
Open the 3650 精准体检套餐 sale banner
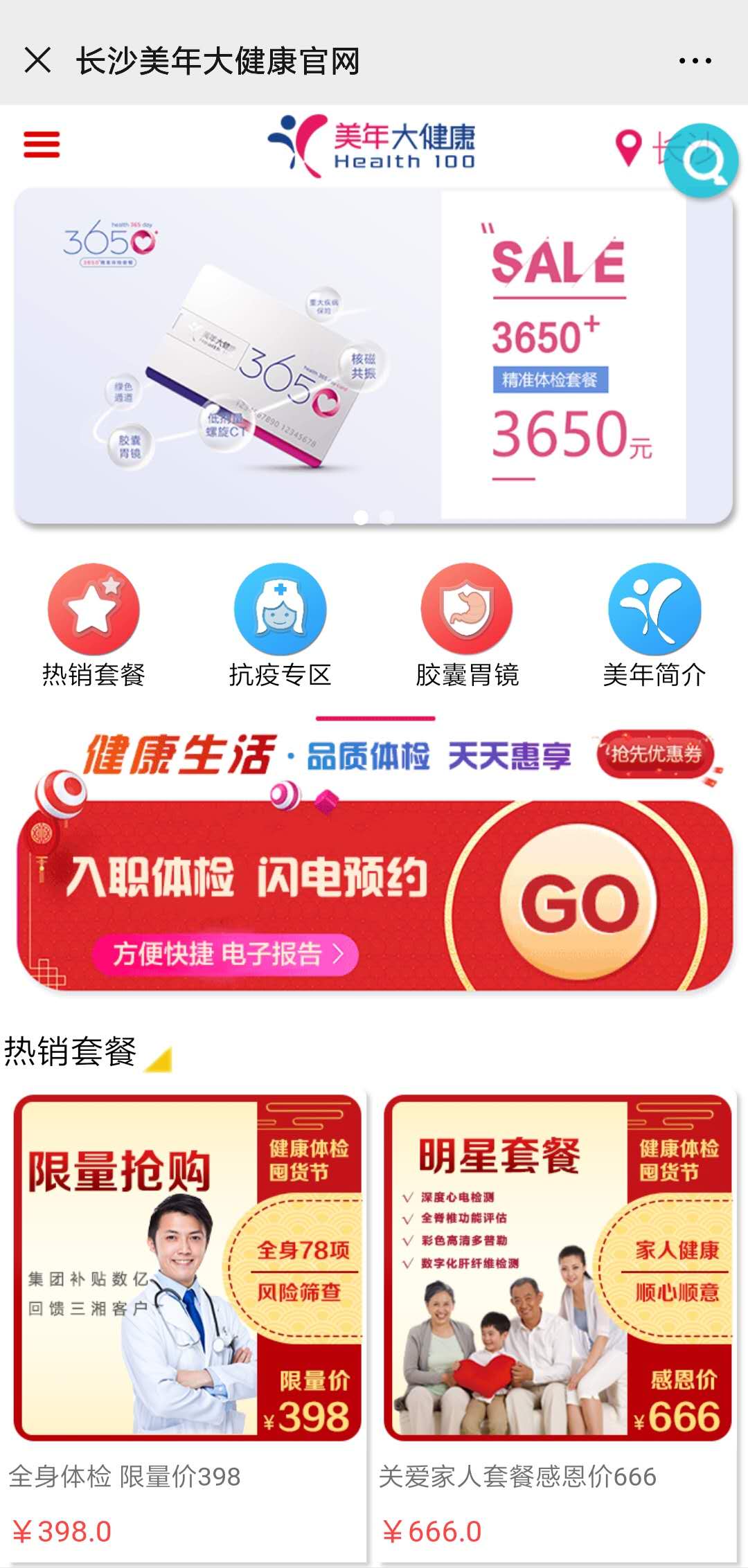(x=374, y=354)
